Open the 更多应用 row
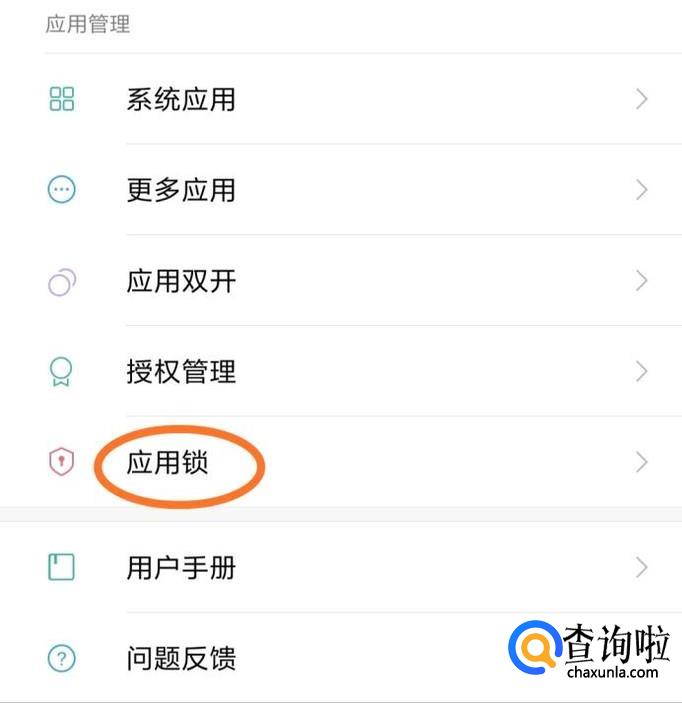This screenshot has width=682, height=703. click(x=181, y=190)
